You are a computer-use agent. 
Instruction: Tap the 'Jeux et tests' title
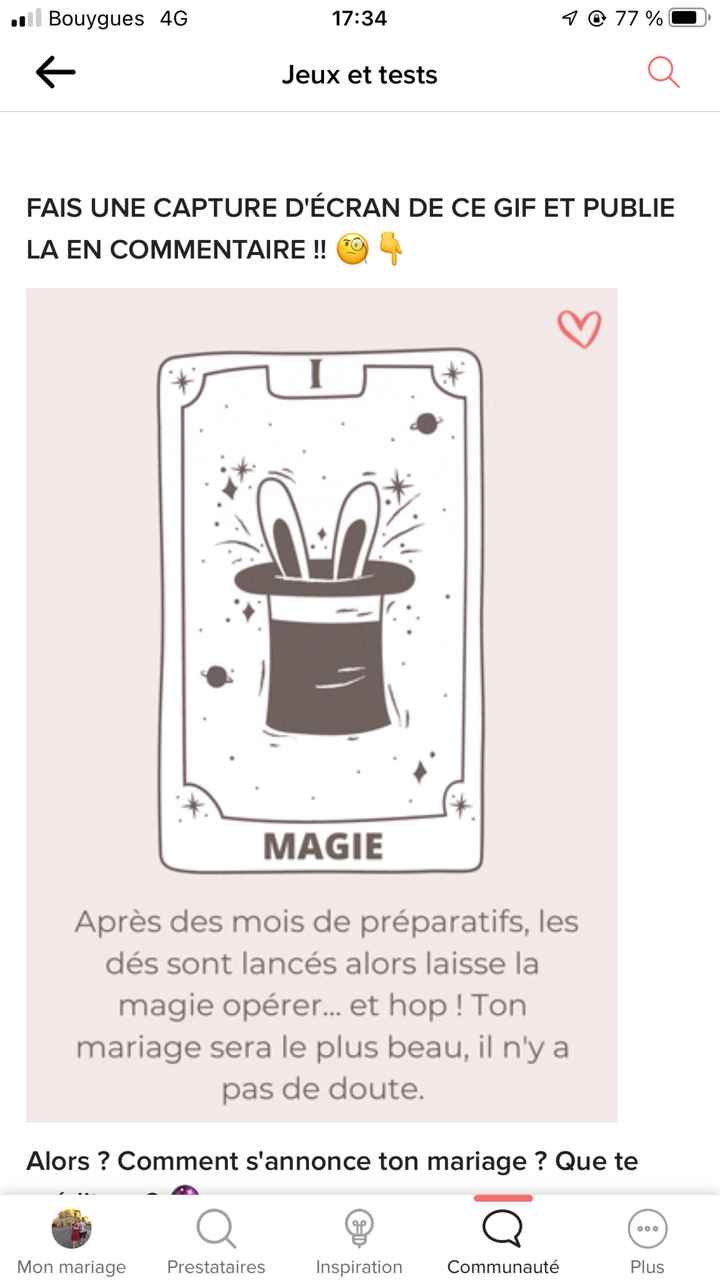(x=360, y=73)
